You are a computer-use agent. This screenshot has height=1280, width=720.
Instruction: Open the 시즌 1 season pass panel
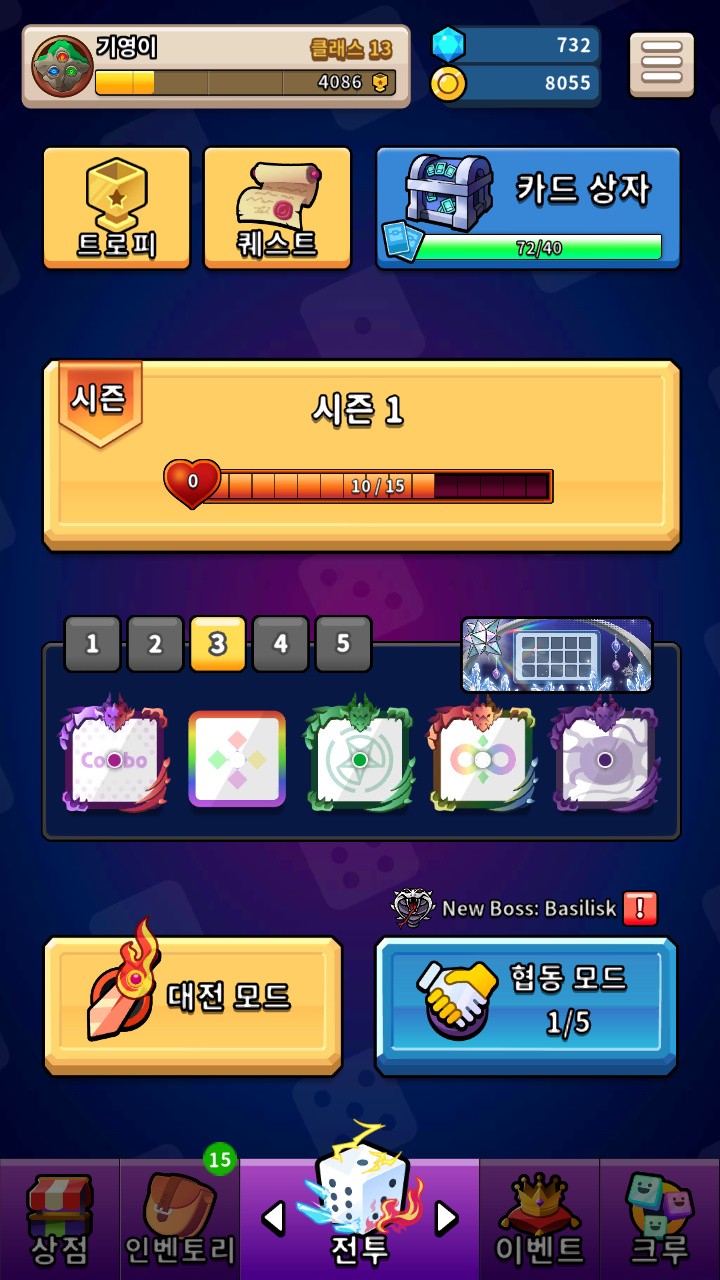click(361, 455)
